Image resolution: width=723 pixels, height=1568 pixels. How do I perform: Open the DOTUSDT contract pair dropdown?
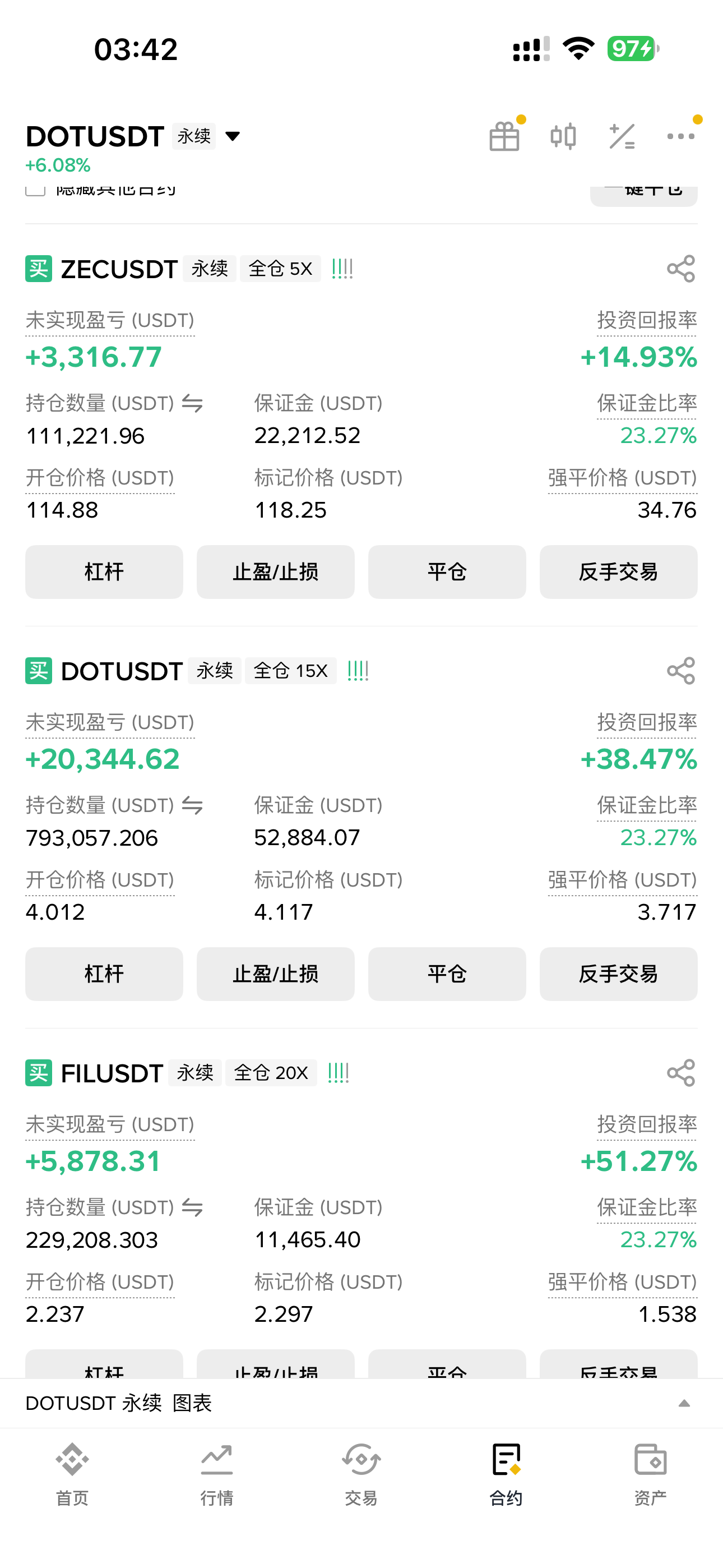tap(232, 136)
